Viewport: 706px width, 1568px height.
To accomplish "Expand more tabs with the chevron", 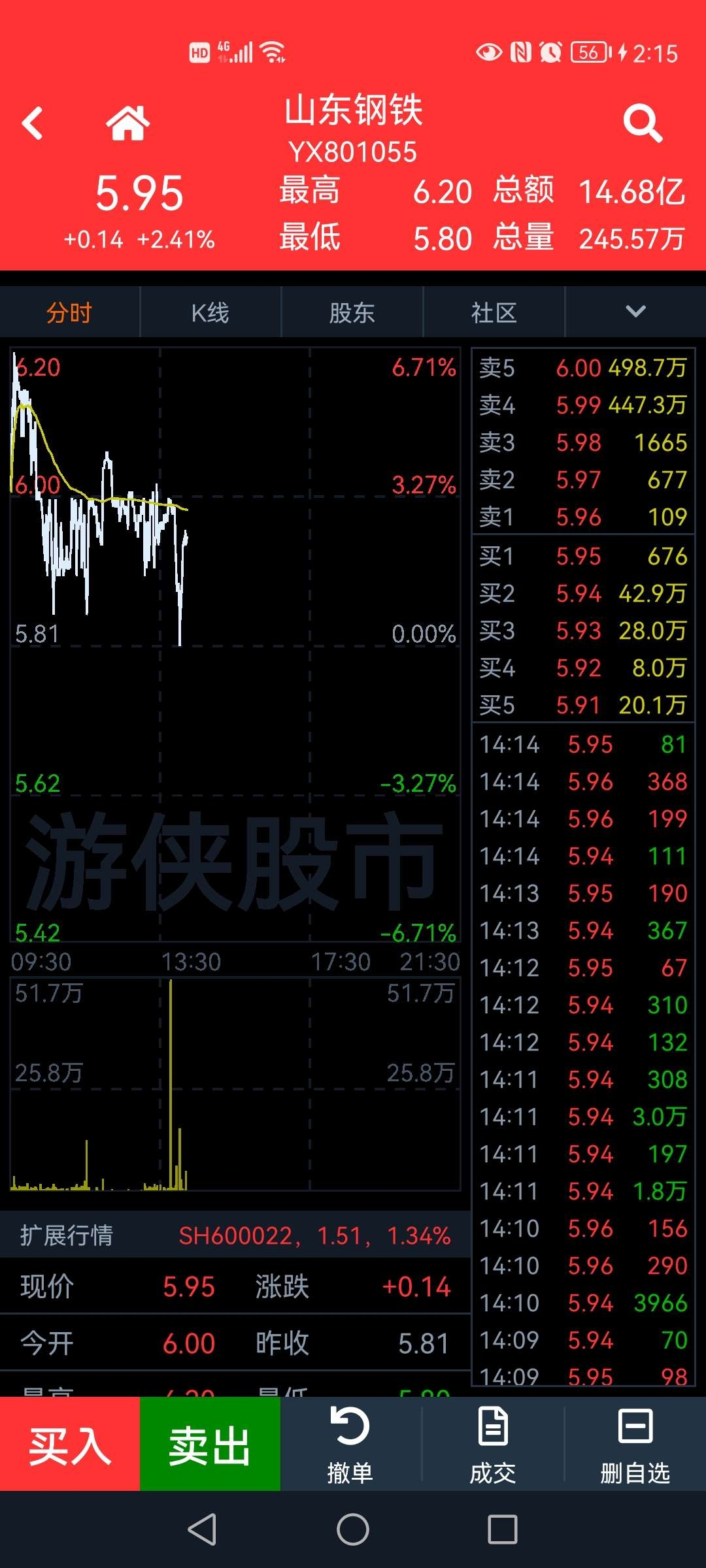I will [x=635, y=312].
